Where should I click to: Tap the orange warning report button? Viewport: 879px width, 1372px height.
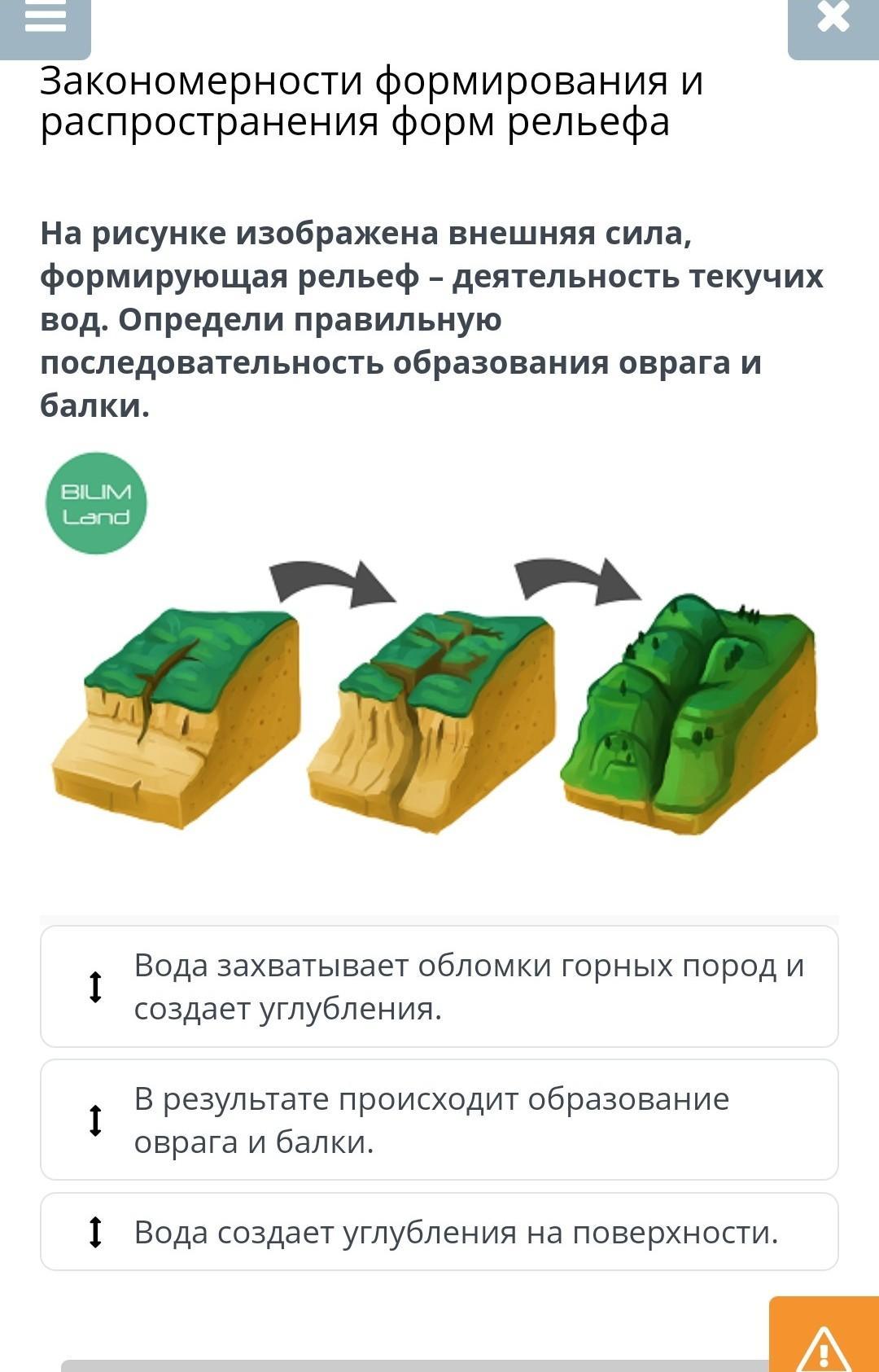click(x=824, y=1335)
